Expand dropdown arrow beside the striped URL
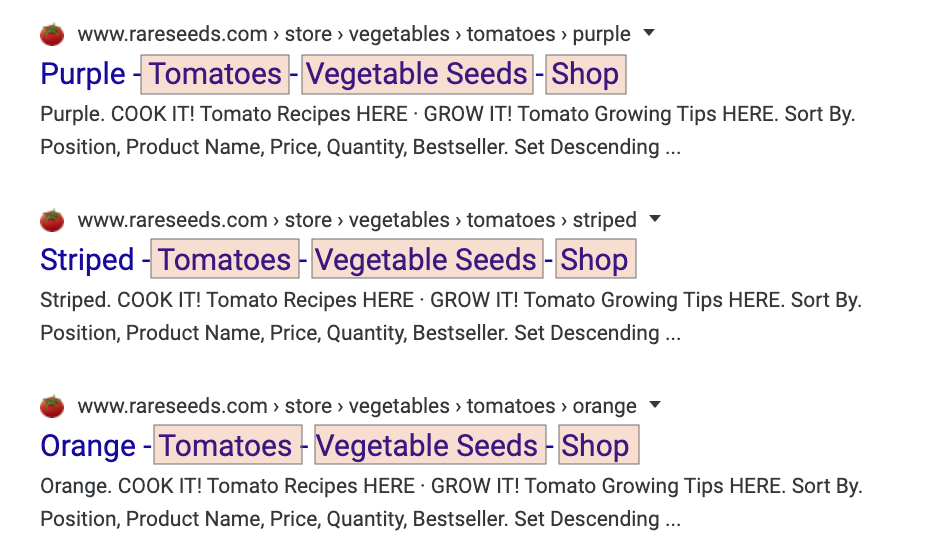 click(x=655, y=219)
